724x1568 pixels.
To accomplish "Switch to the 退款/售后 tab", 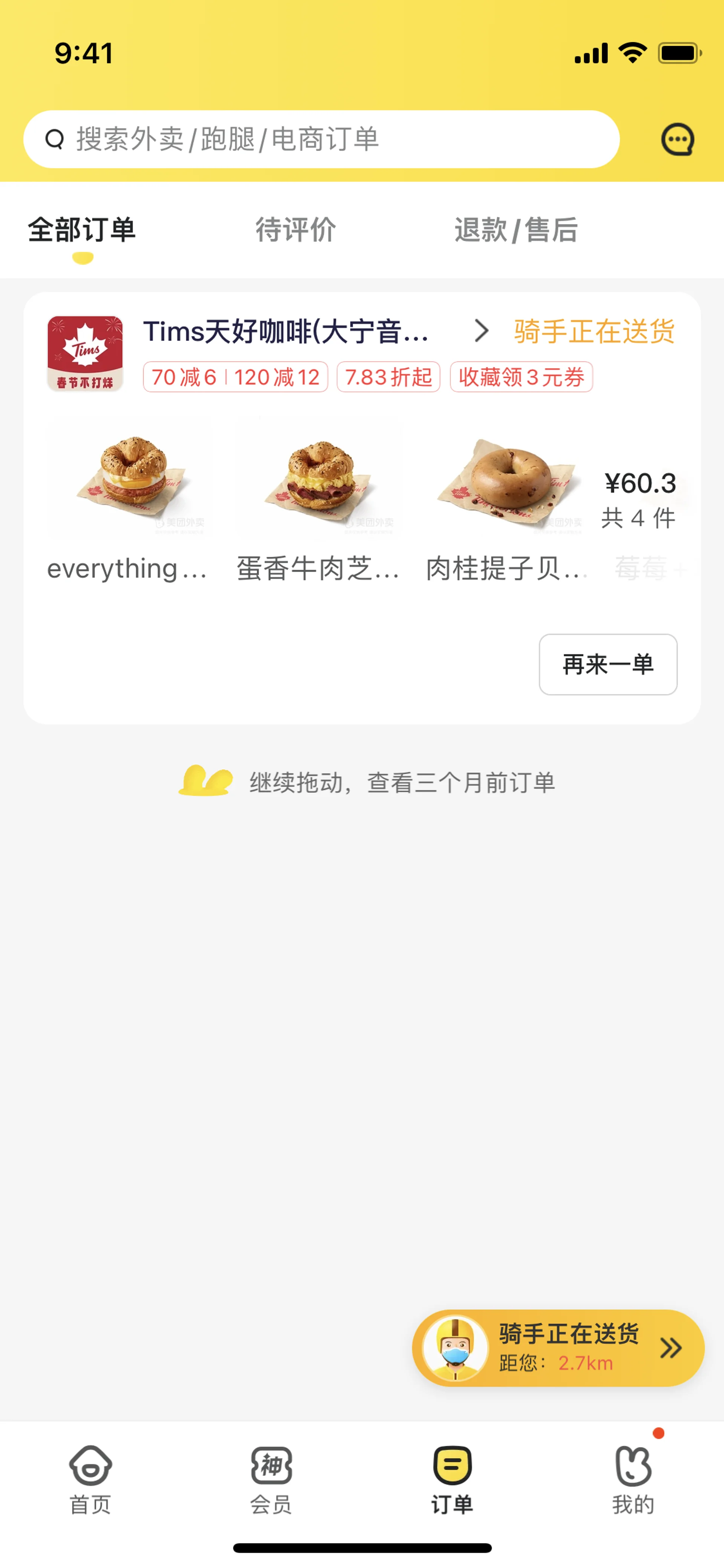I will [x=516, y=230].
